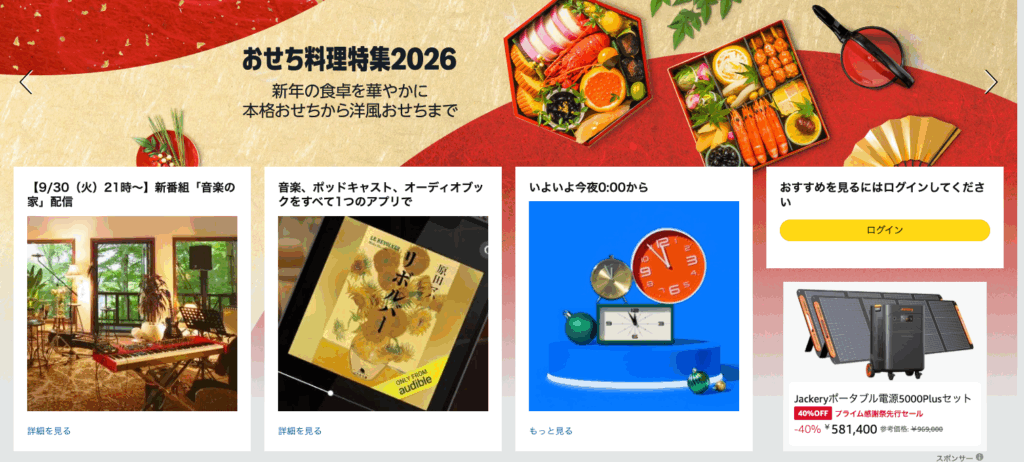Tap 詳細を見る under the audible card
The height and width of the screenshot is (462, 1024).
[300, 431]
